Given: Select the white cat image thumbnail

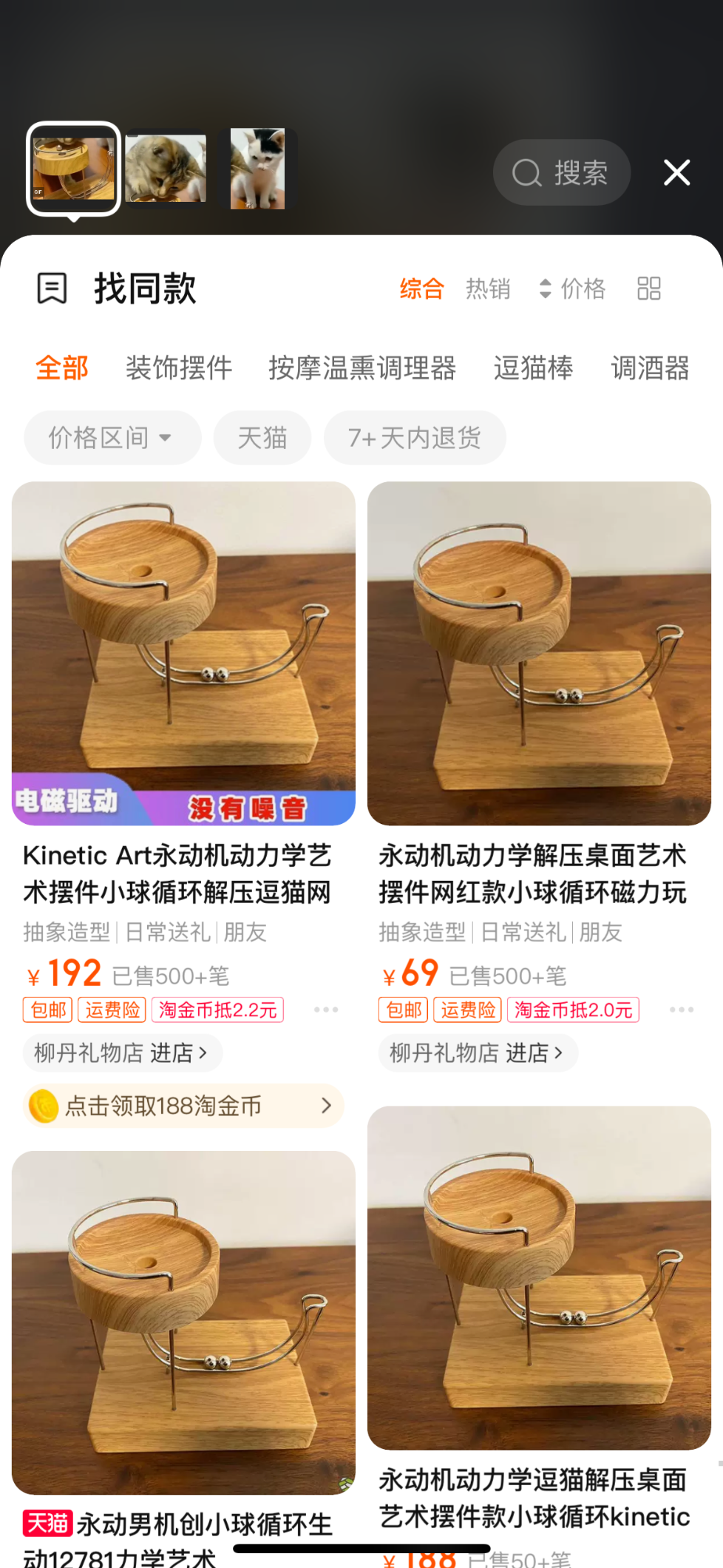Looking at the screenshot, I should pos(257,169).
